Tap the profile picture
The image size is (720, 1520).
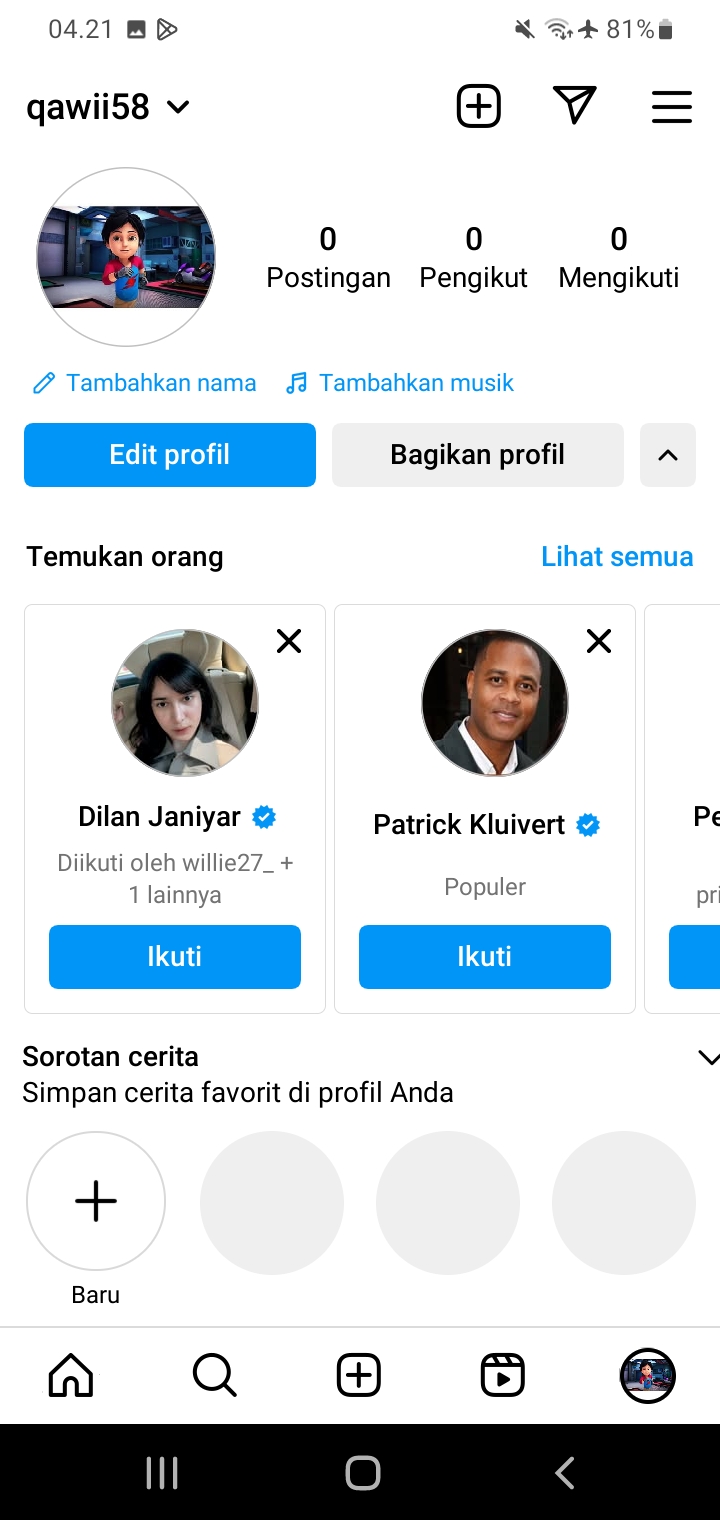coord(126,257)
